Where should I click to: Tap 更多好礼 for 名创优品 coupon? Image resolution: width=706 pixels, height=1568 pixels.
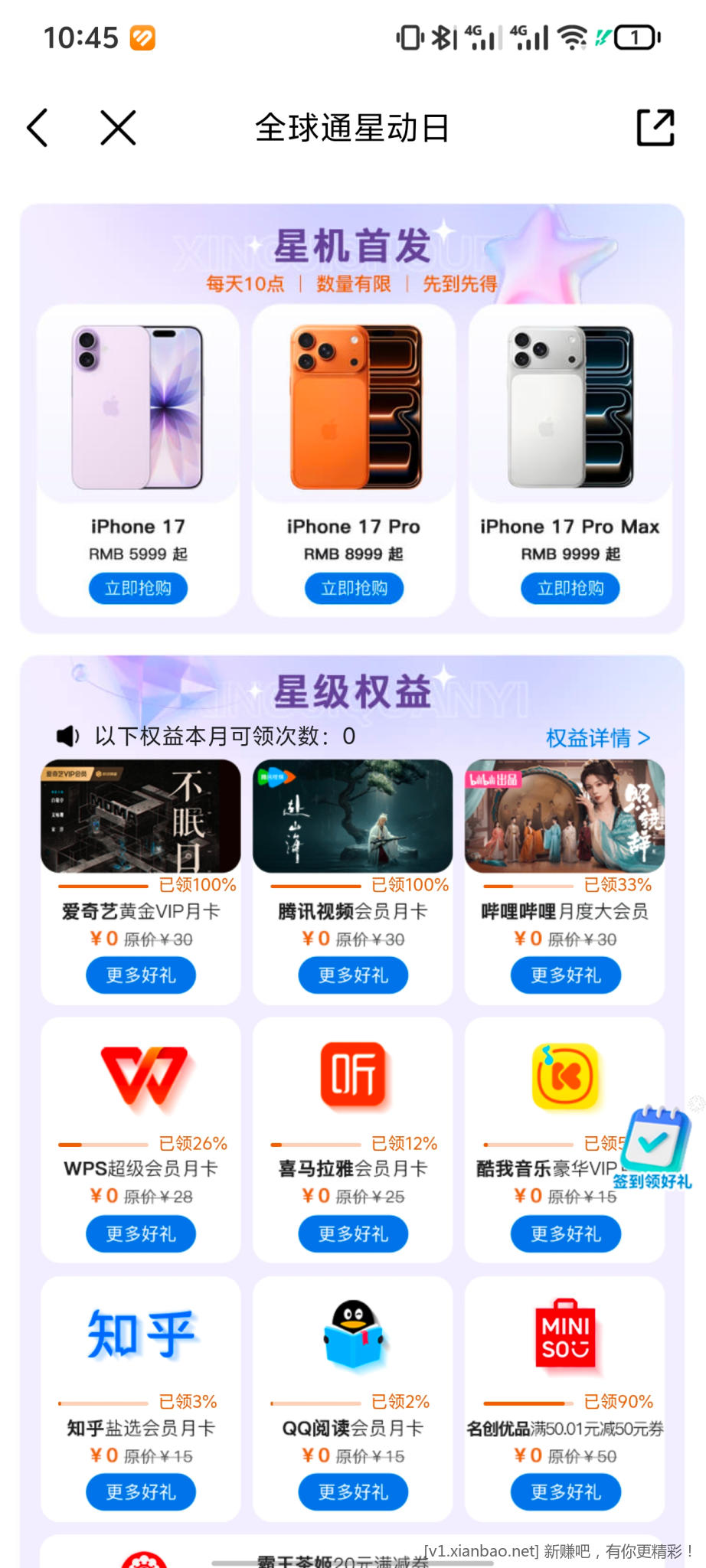click(566, 1491)
